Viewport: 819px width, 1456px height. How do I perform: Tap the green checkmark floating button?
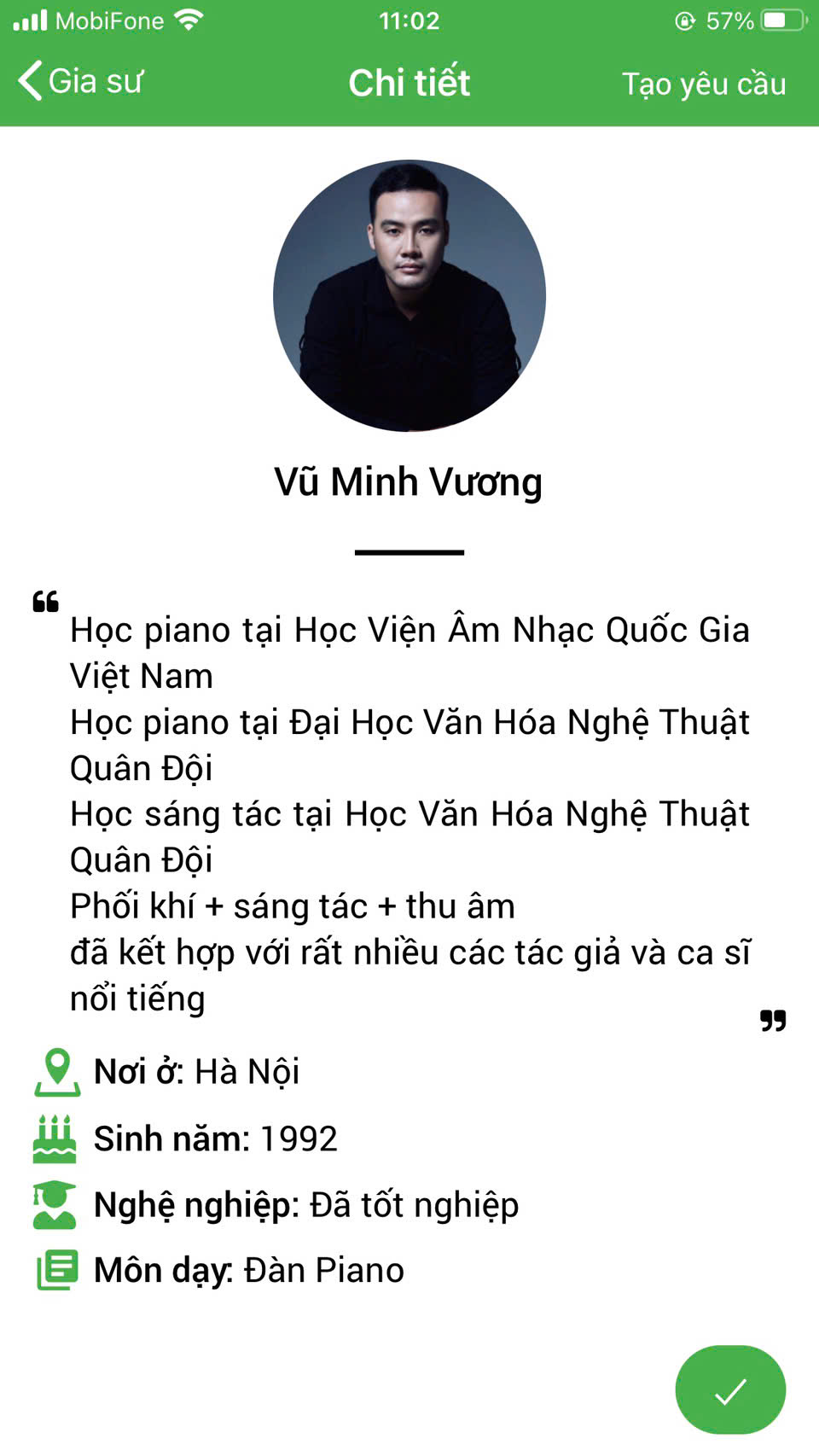730,1390
